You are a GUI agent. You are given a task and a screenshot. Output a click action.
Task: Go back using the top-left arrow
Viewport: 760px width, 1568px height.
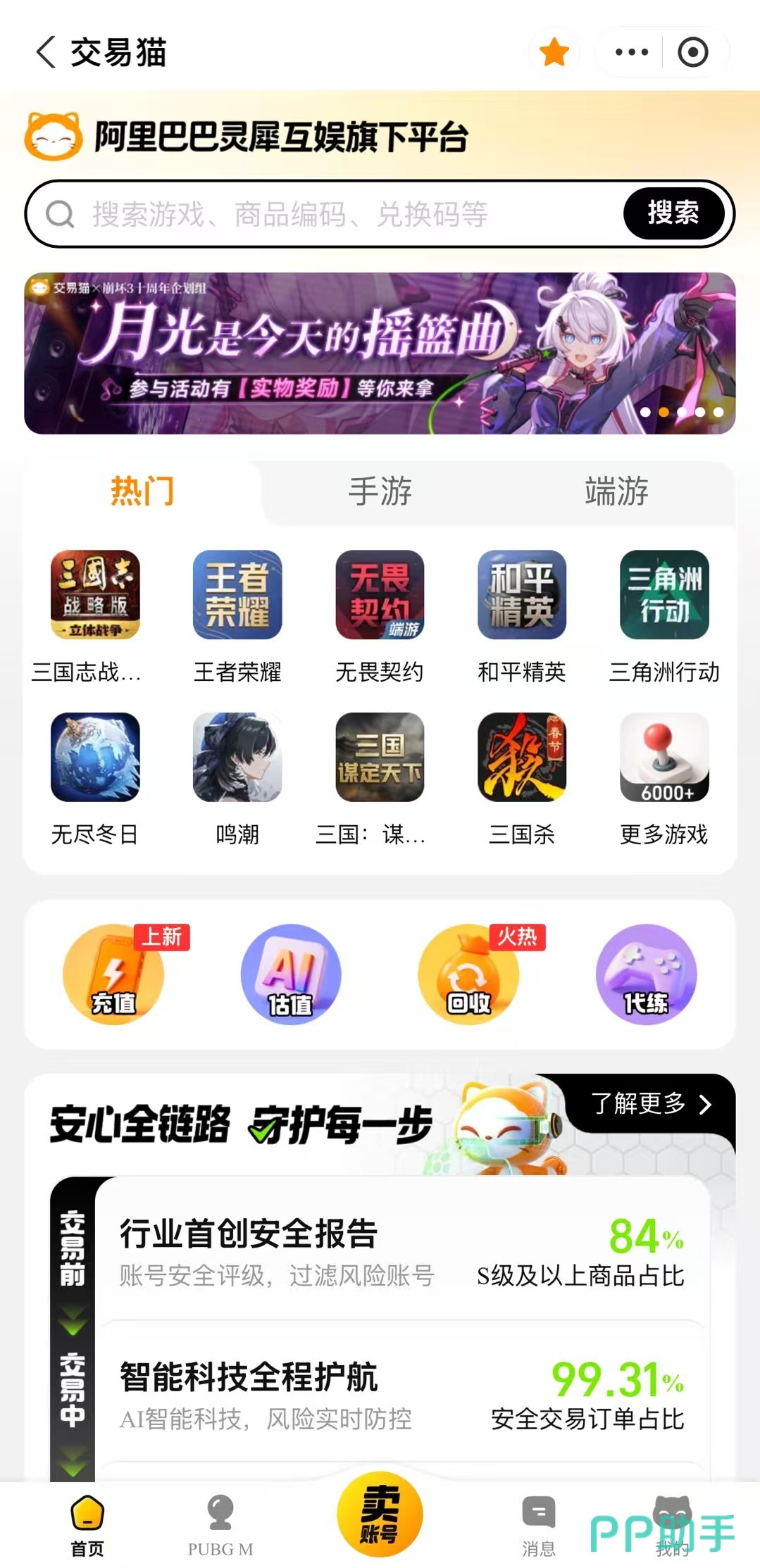46,52
